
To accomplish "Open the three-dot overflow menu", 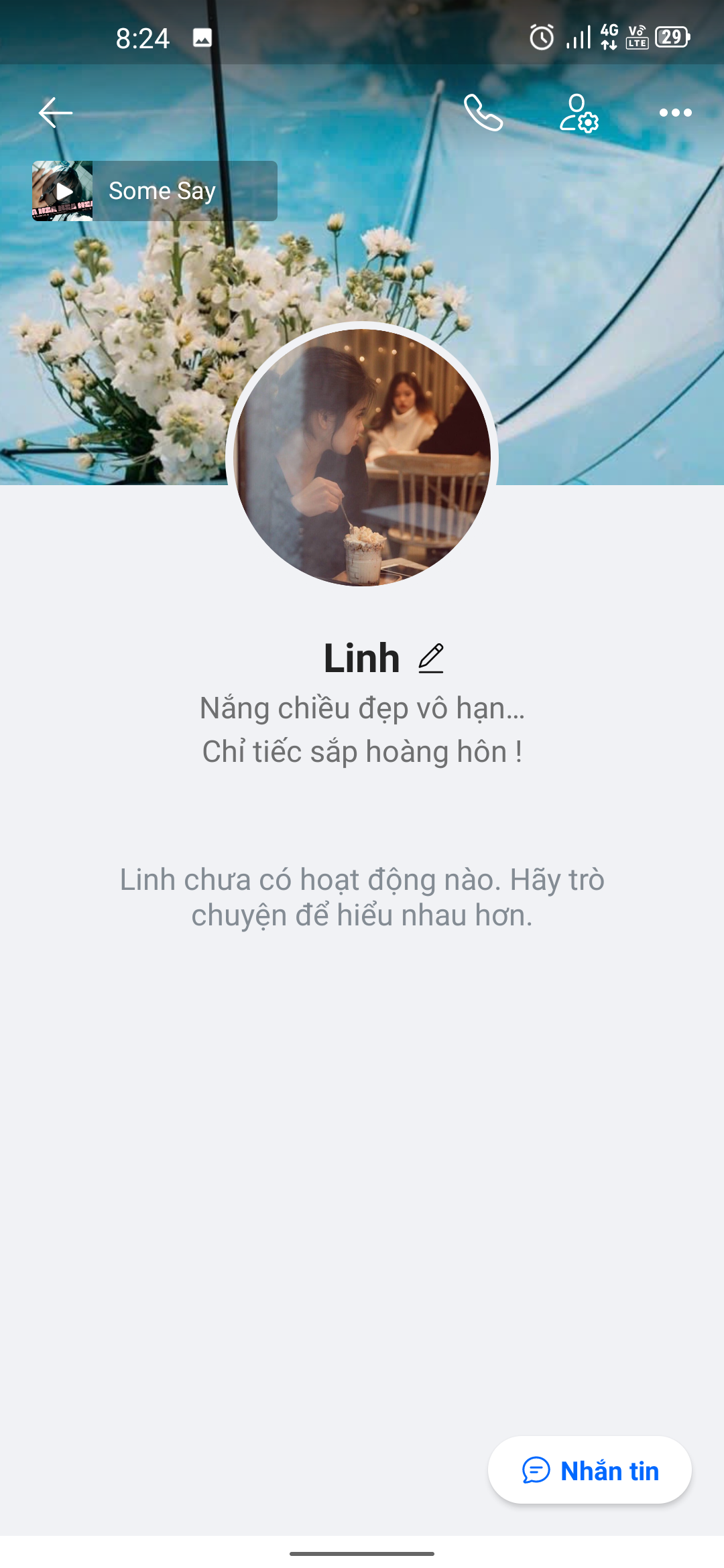I will tap(674, 113).
